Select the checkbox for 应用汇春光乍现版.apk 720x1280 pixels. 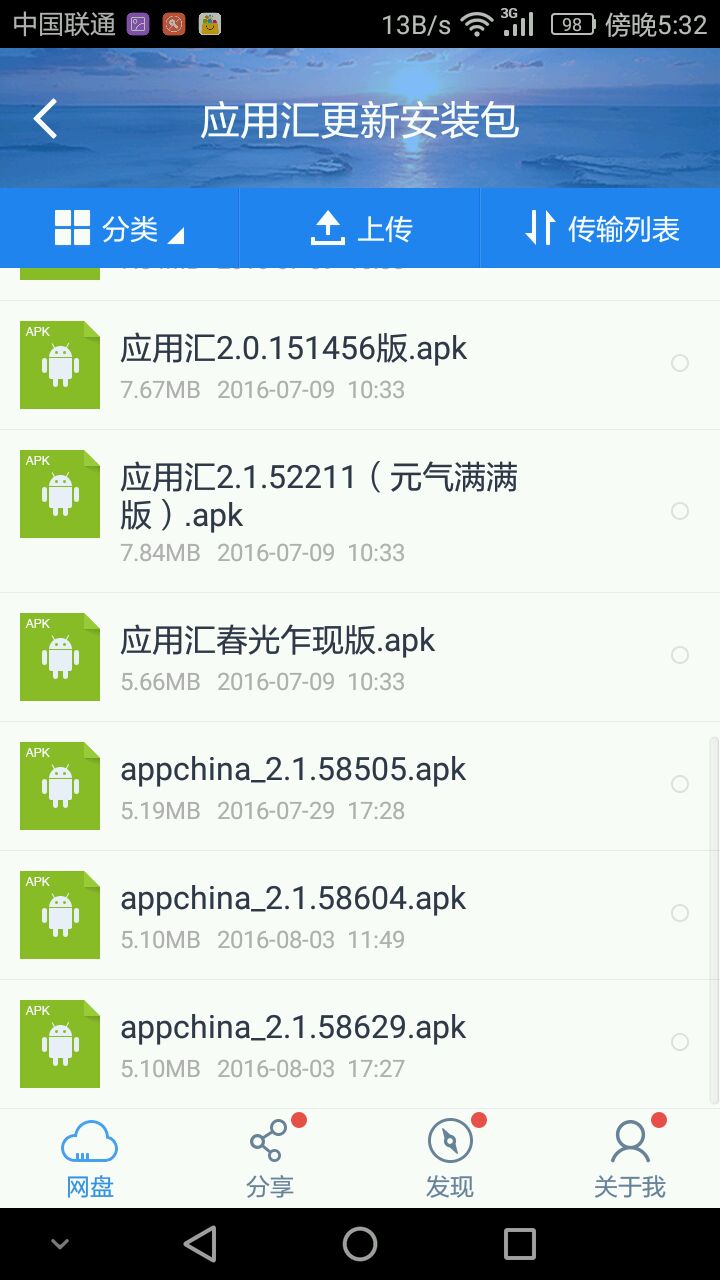point(680,655)
